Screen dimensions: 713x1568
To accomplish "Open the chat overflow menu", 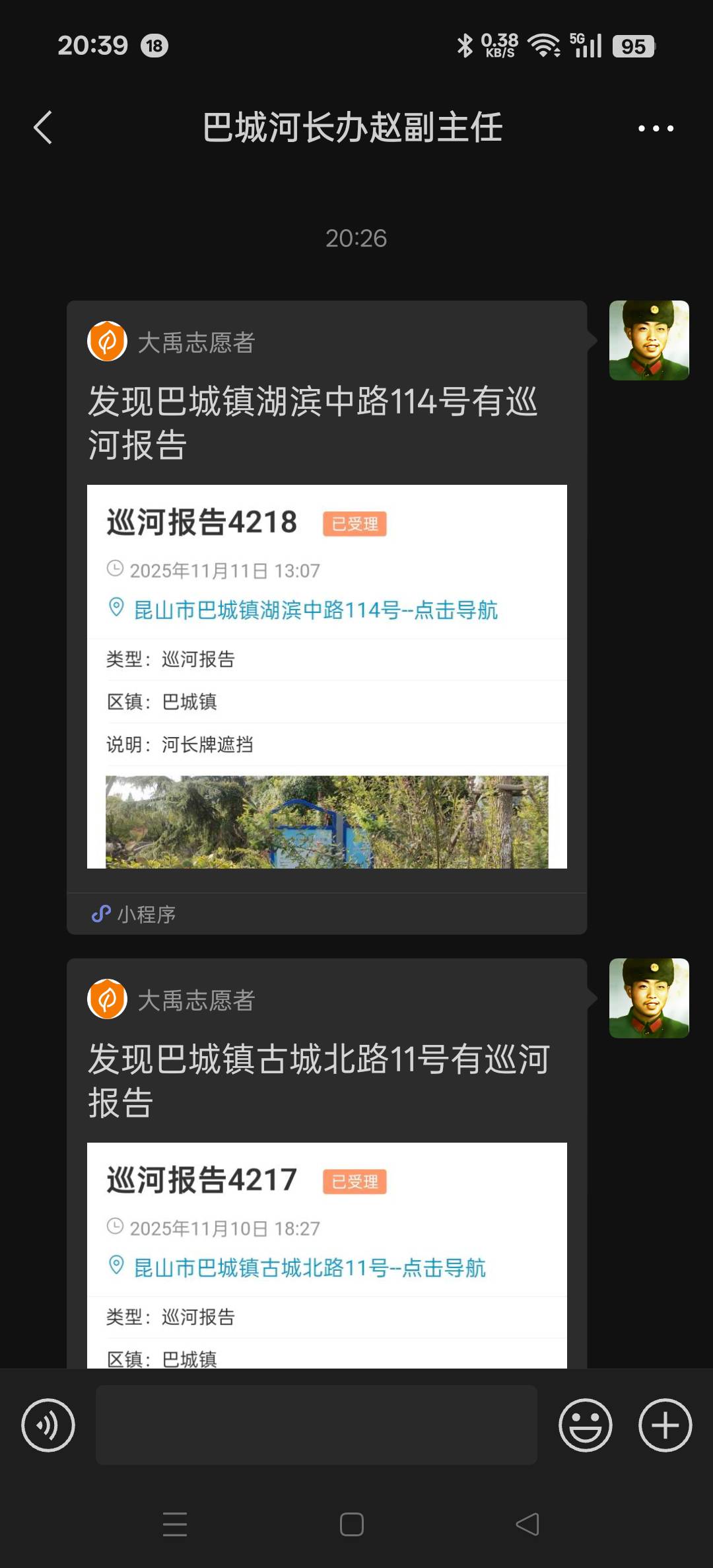I will point(656,128).
